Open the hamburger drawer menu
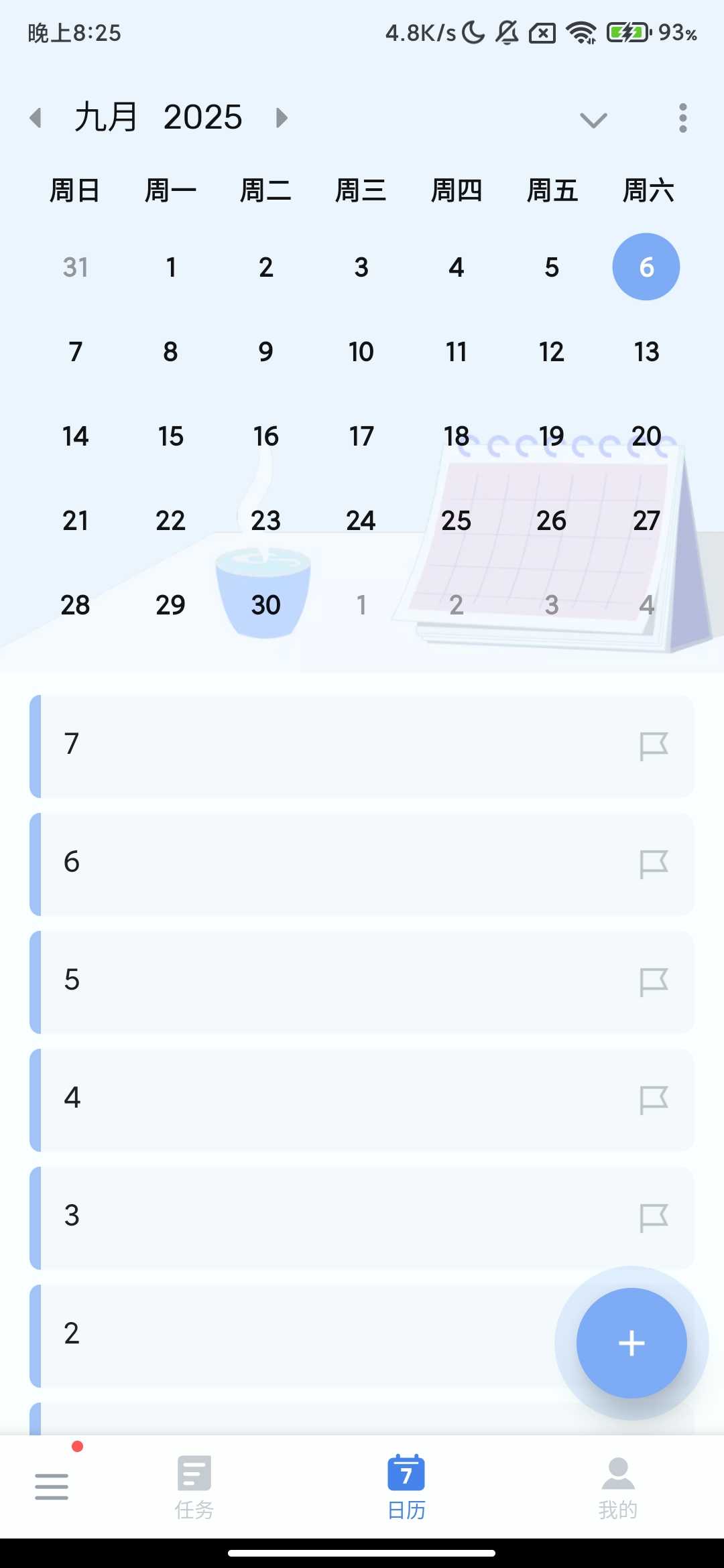 tap(52, 1486)
